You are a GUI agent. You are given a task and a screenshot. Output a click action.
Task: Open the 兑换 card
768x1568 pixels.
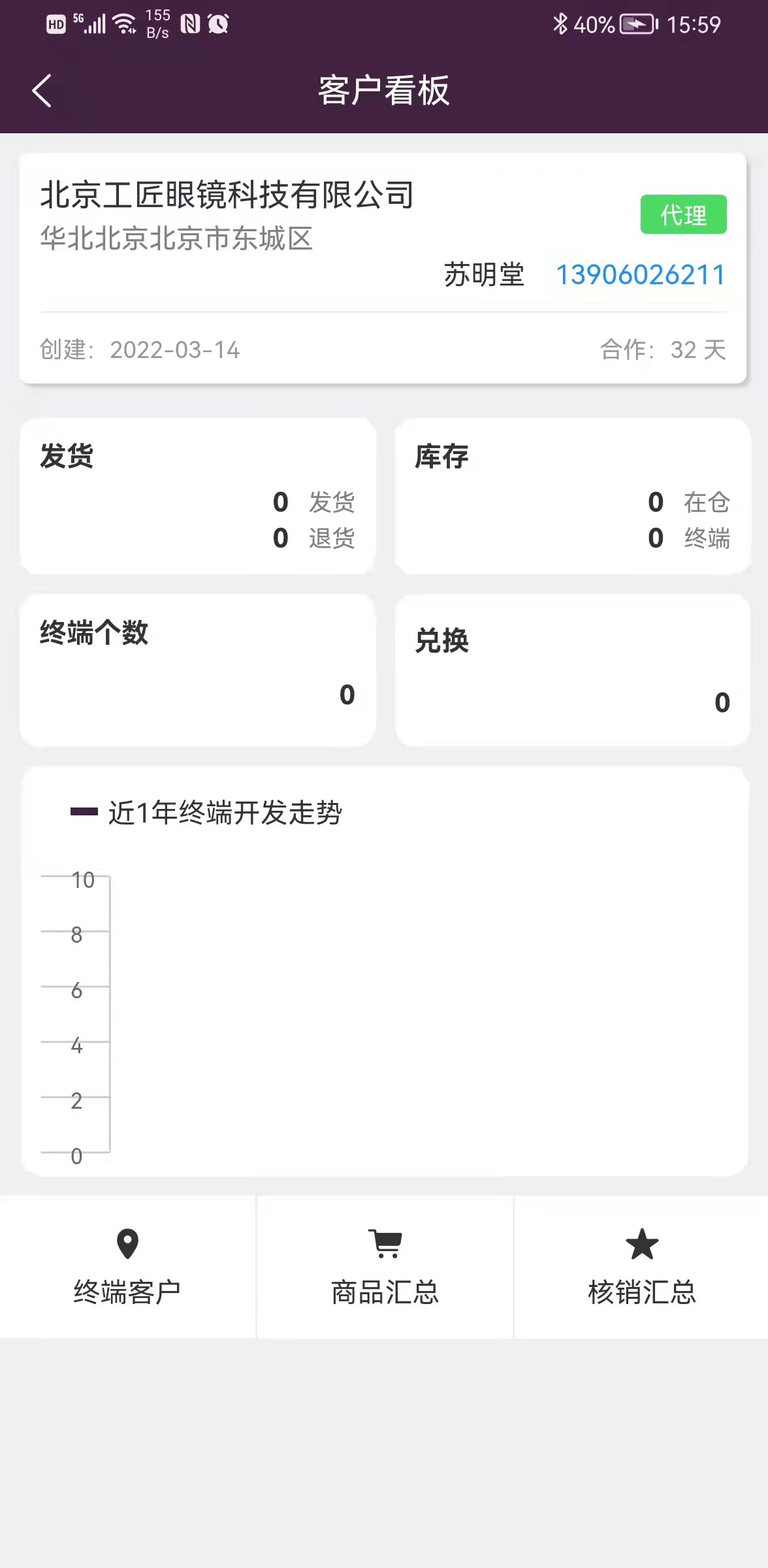click(572, 670)
